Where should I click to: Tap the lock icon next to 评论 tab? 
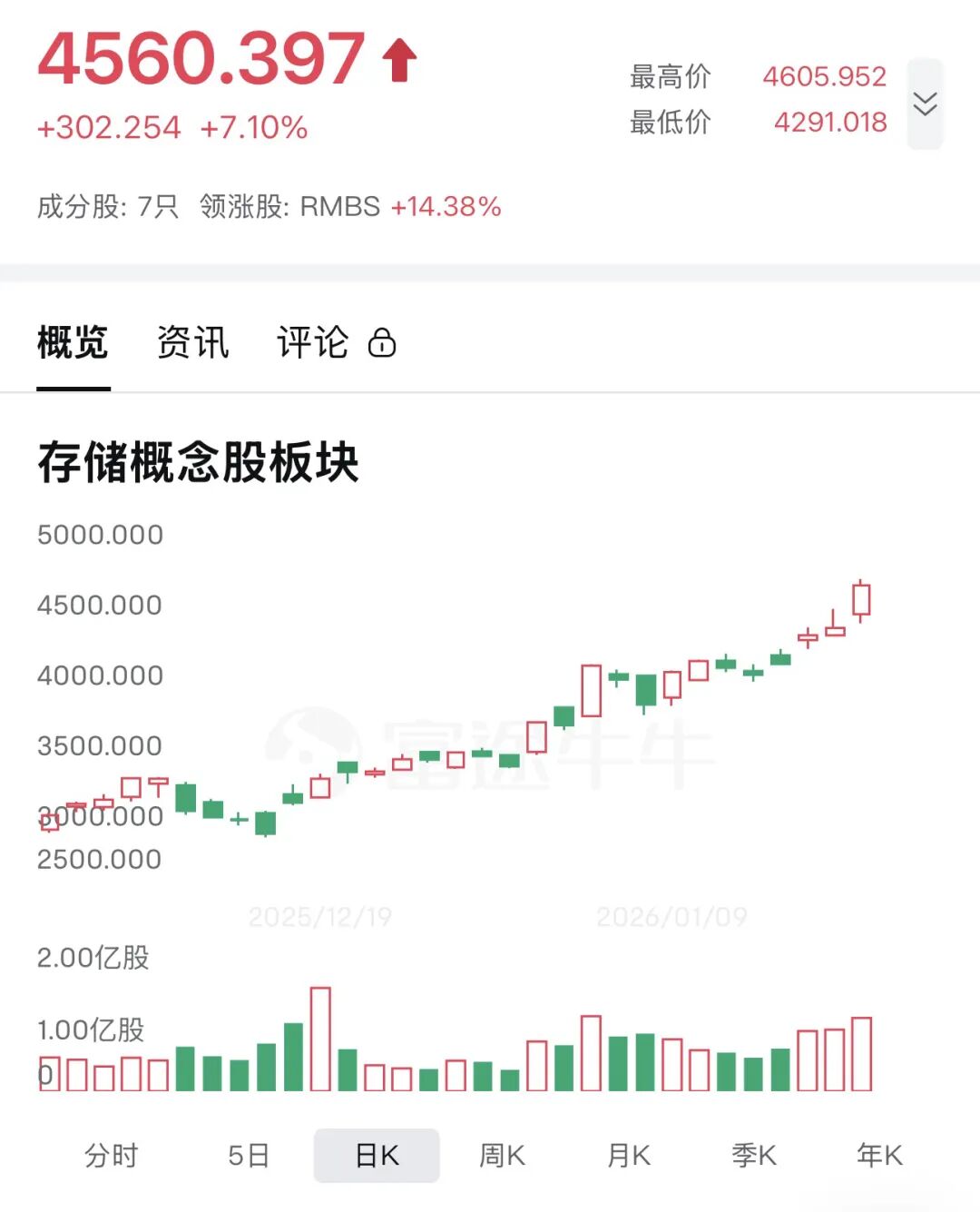383,345
